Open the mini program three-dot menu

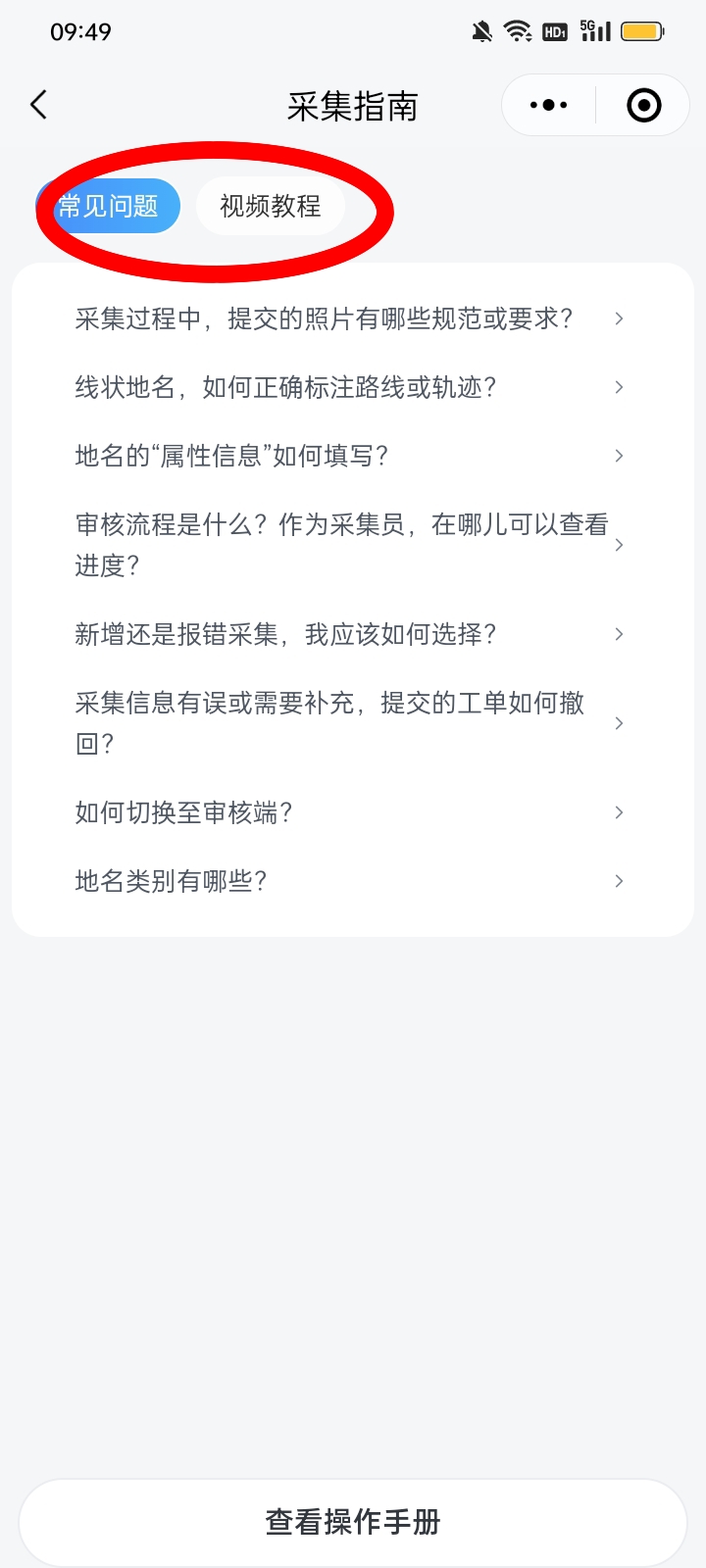pos(549,105)
